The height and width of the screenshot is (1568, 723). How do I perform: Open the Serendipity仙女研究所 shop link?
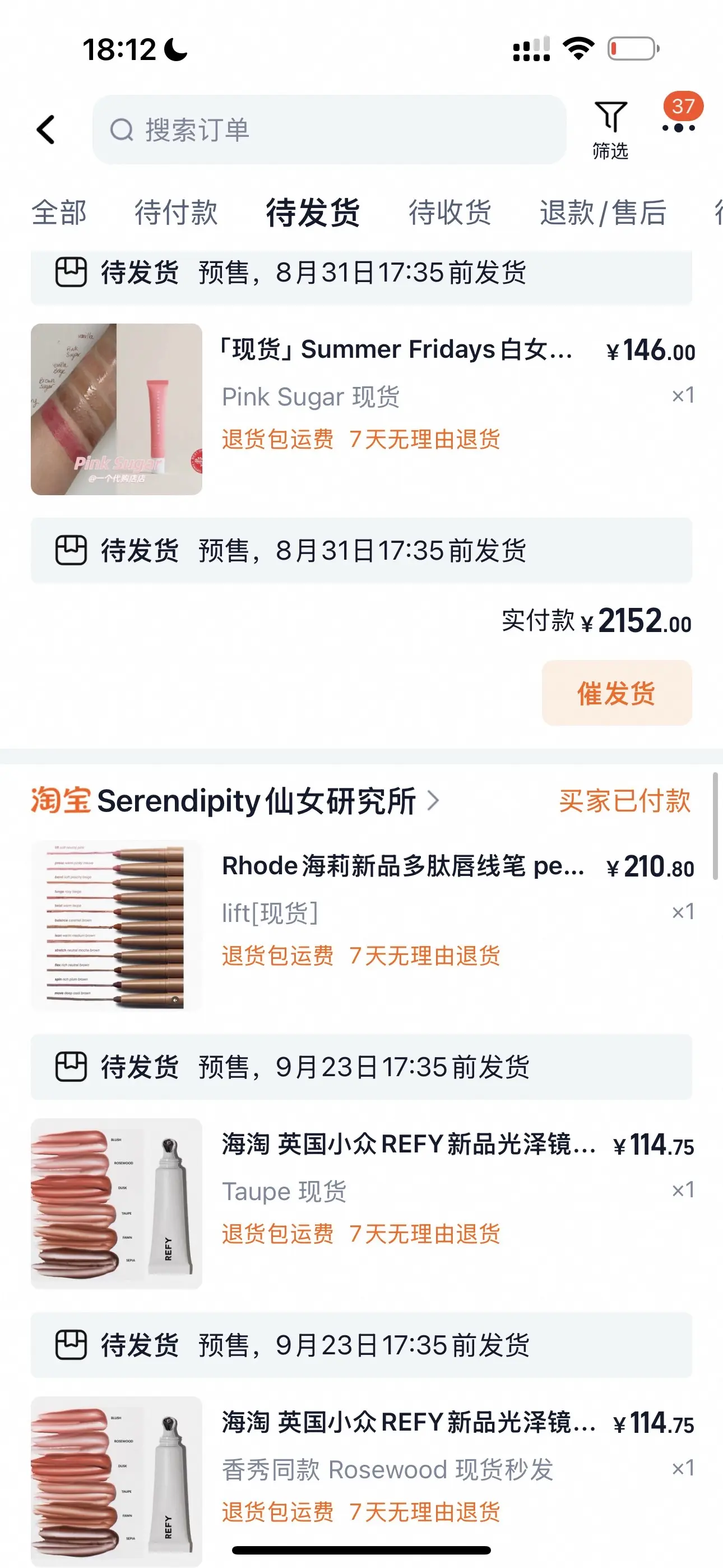coord(256,800)
